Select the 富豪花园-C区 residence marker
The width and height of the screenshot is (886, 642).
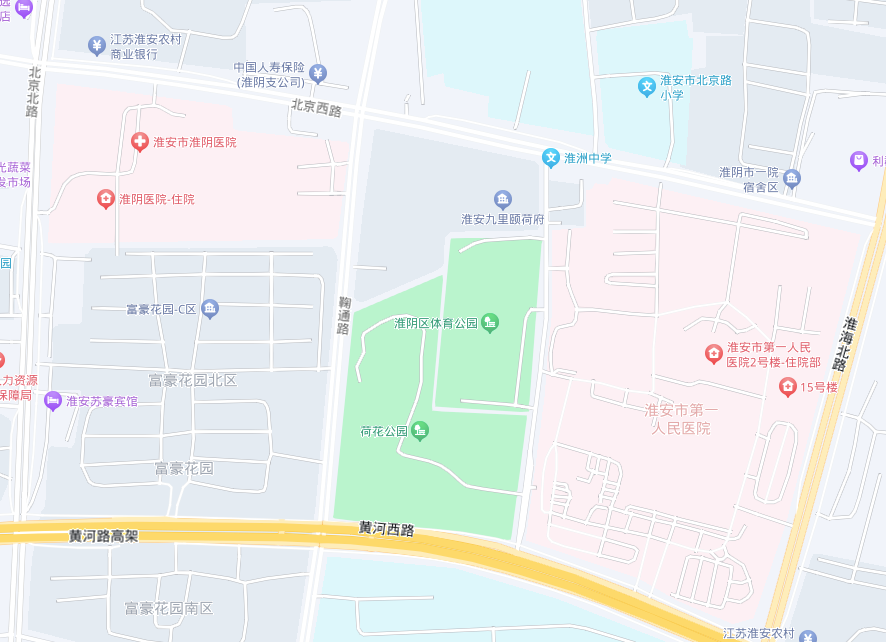[x=209, y=309]
